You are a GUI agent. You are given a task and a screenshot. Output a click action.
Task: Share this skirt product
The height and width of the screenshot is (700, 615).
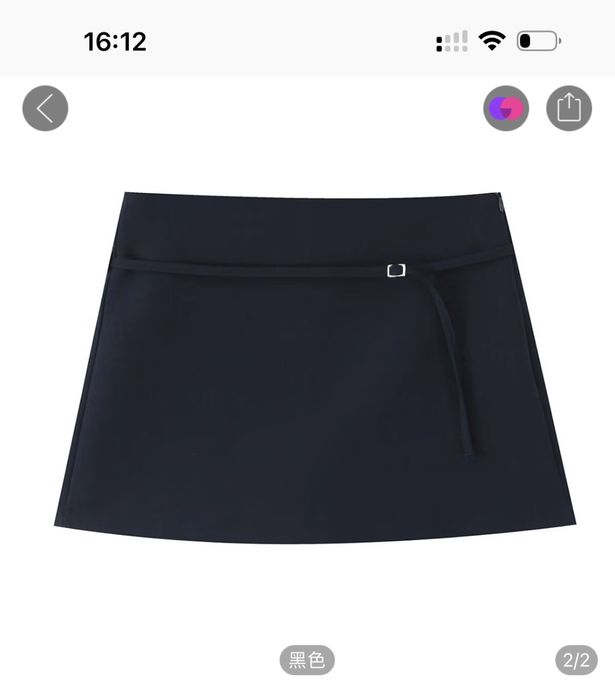click(x=568, y=108)
